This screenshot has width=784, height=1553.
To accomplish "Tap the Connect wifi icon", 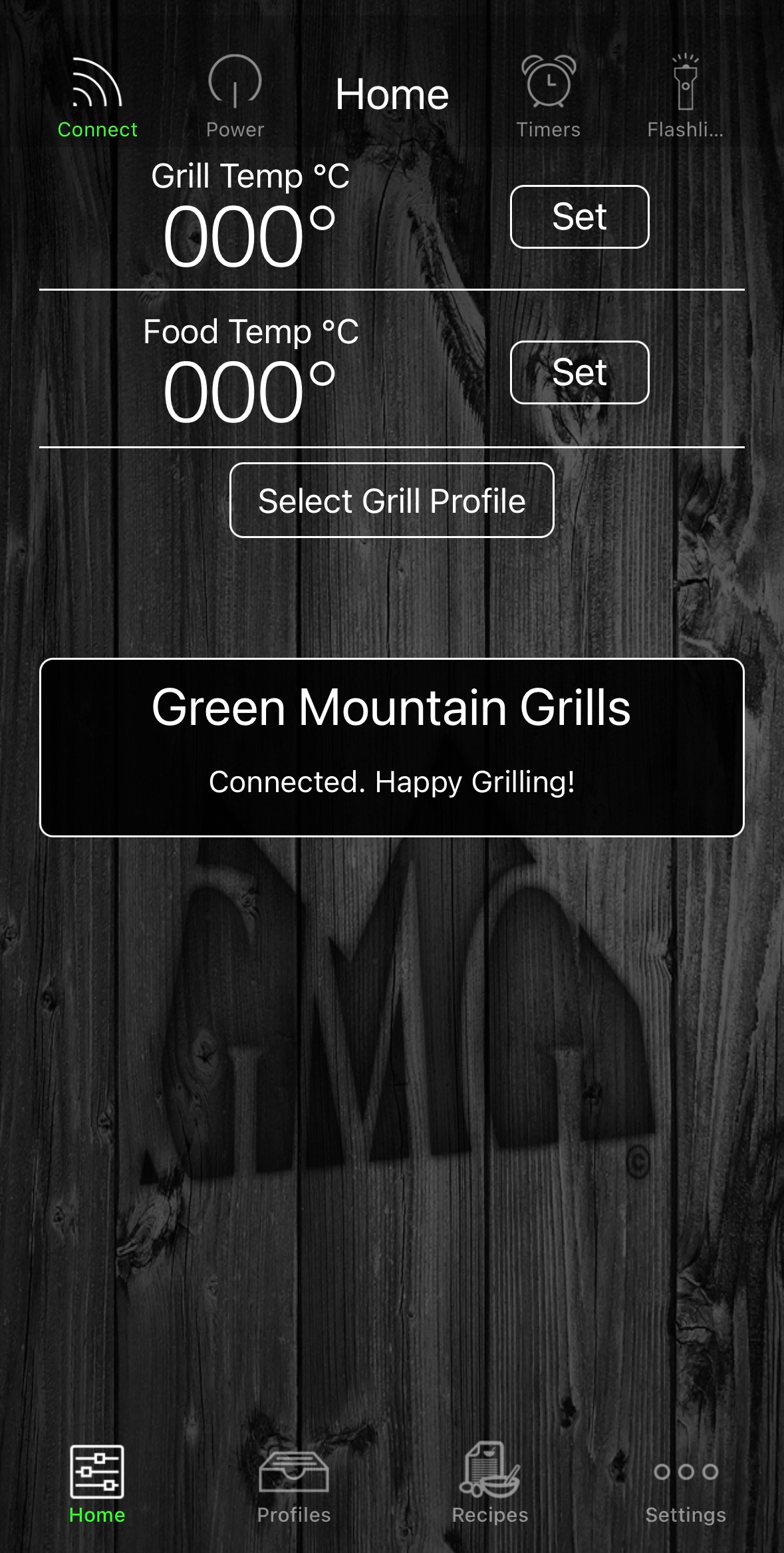I will tap(97, 96).
